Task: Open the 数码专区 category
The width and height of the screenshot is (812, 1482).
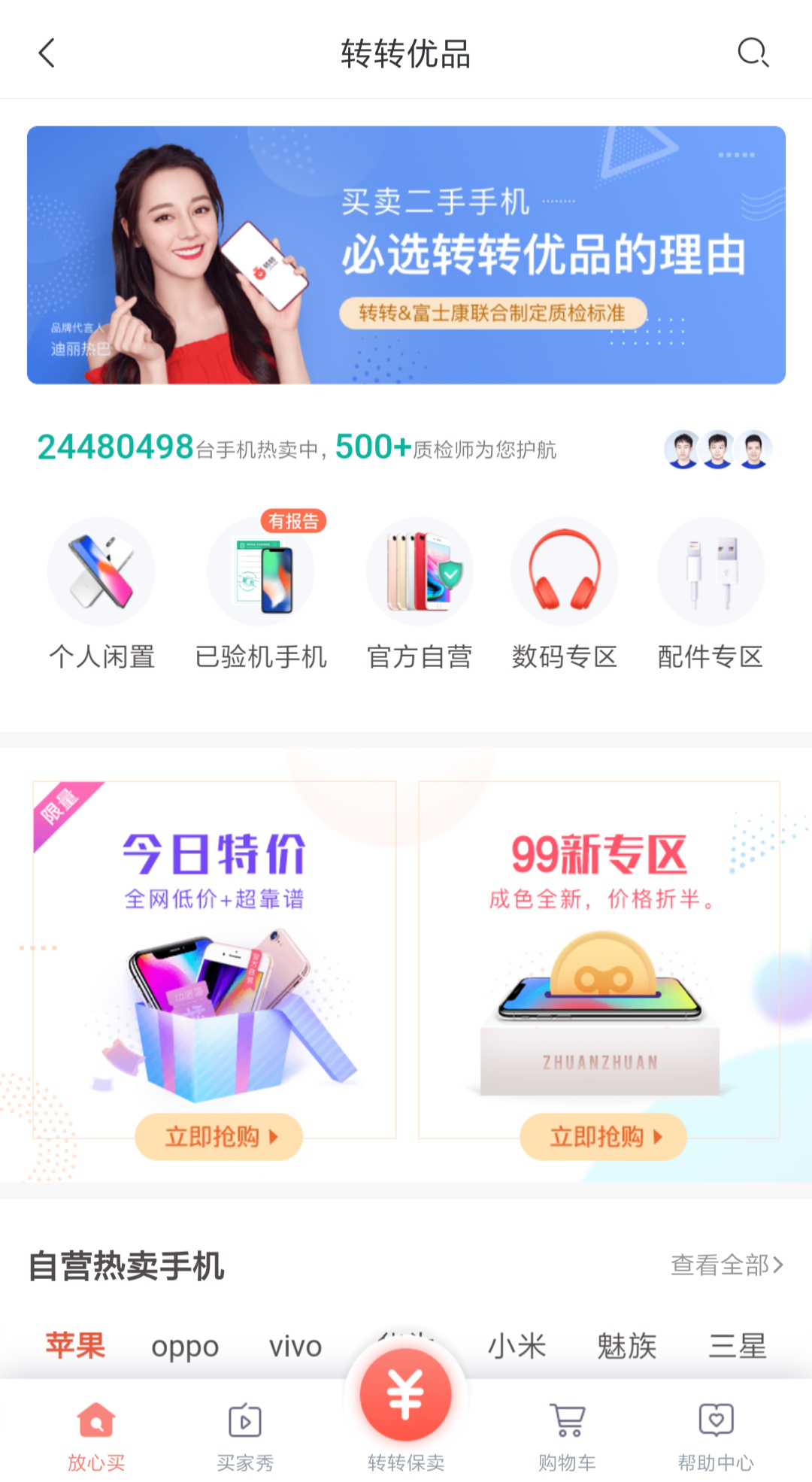Action: pyautogui.click(x=564, y=594)
